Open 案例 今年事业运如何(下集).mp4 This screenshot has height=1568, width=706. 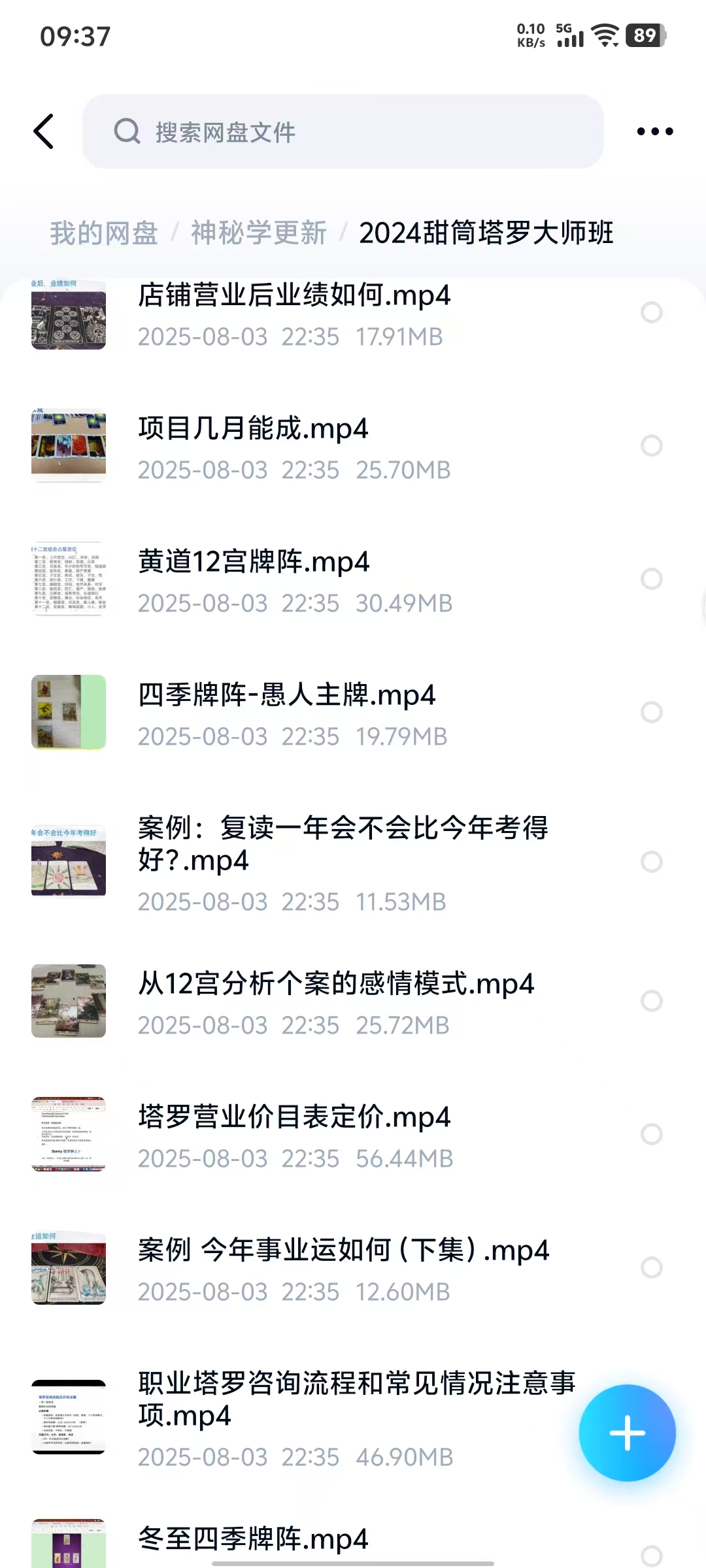[343, 1250]
